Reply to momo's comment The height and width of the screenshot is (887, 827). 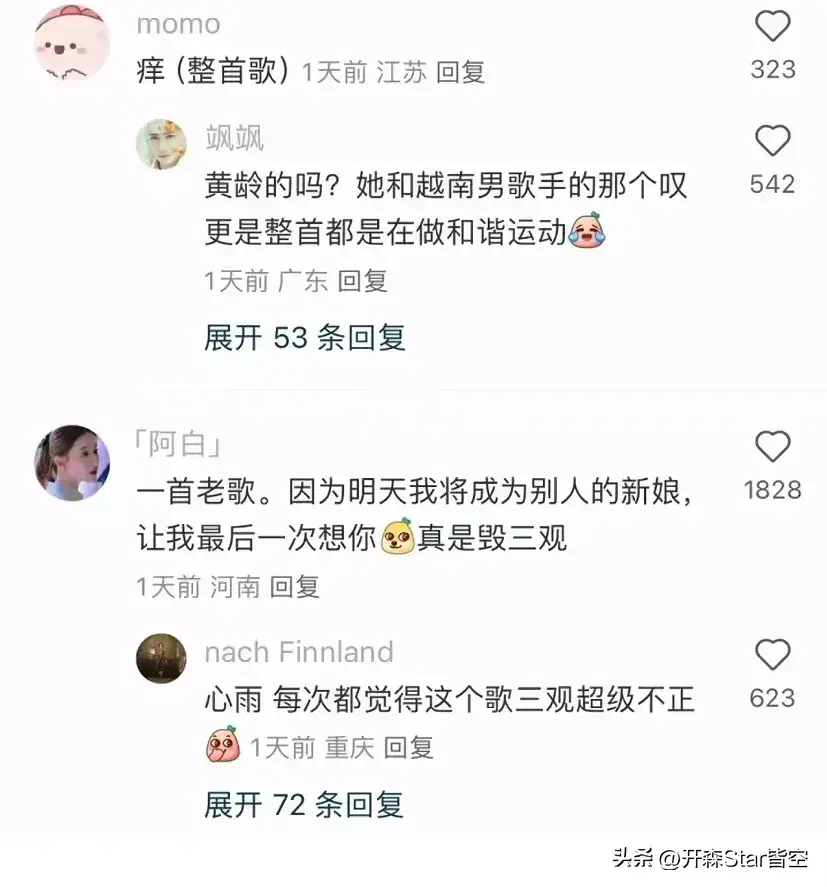click(x=461, y=71)
